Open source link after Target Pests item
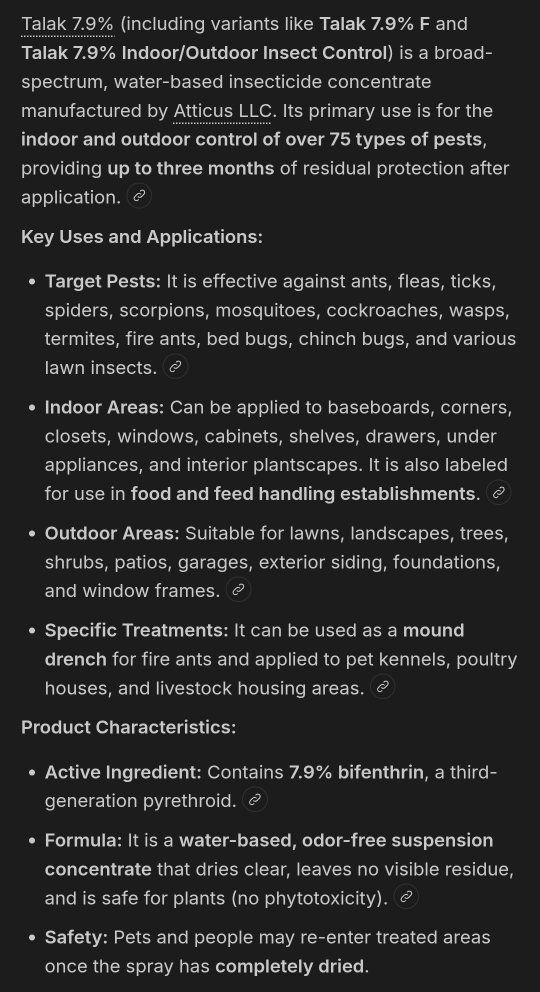 pos(175,367)
